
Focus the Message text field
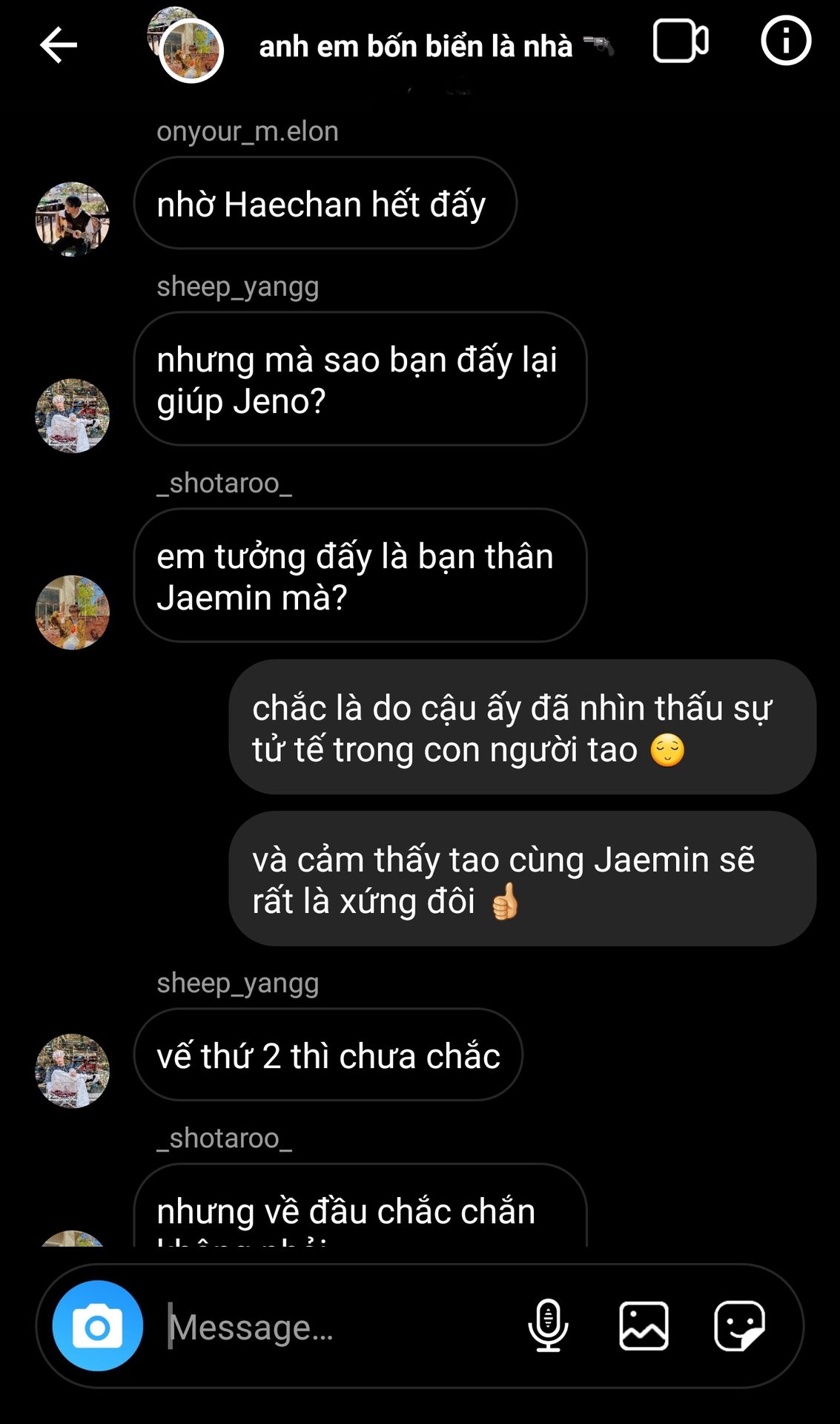point(334,1327)
